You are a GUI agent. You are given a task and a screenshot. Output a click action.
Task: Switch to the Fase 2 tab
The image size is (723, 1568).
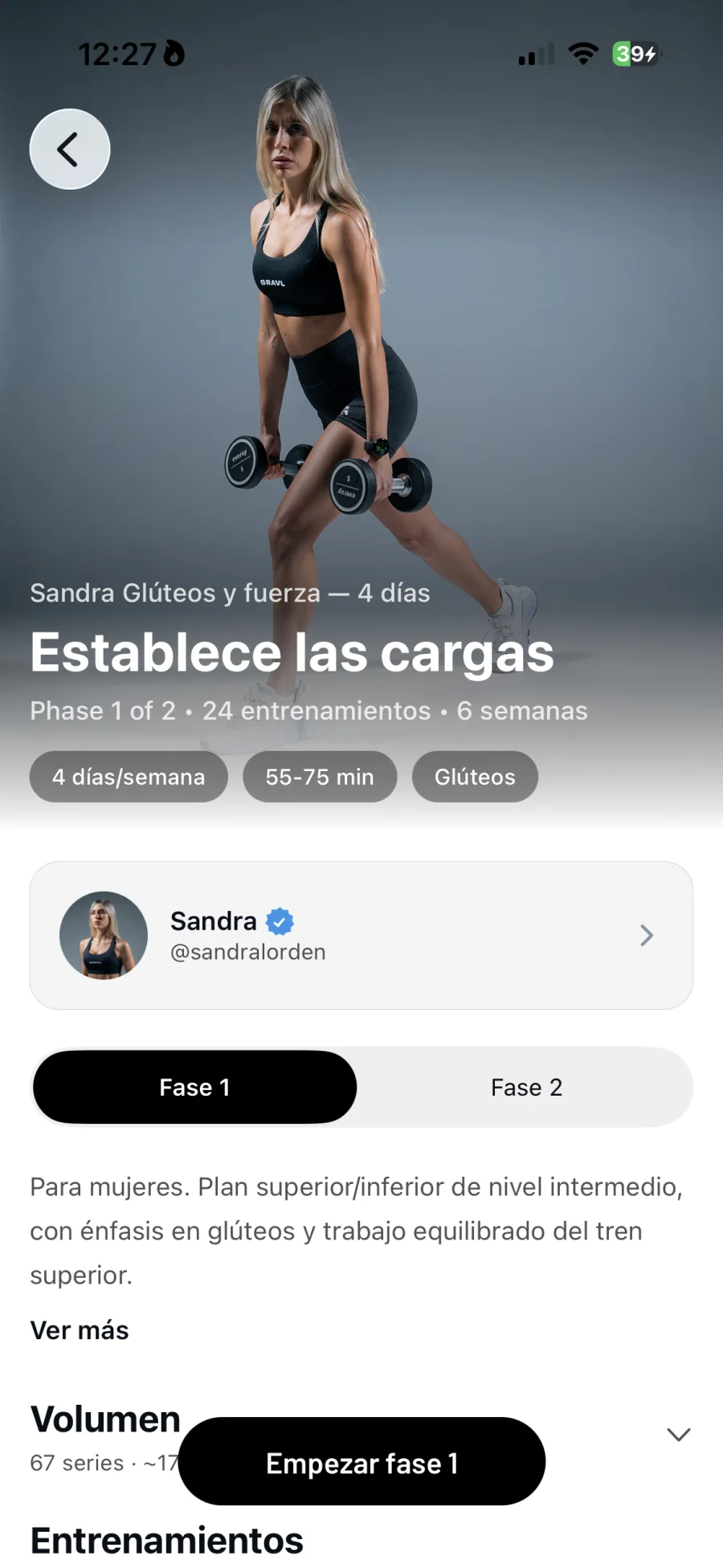(x=526, y=1087)
